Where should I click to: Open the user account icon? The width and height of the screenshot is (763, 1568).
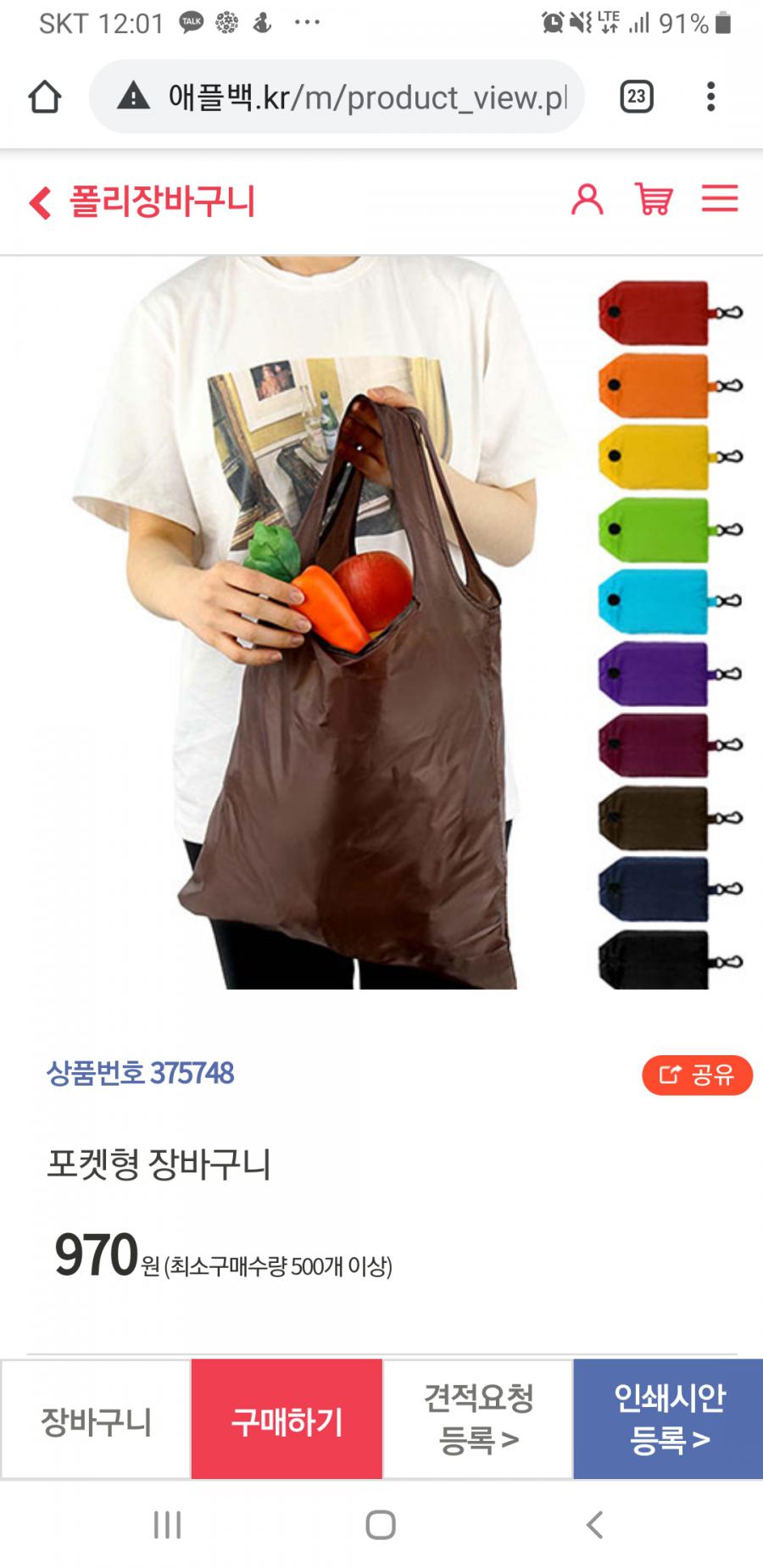pos(587,200)
